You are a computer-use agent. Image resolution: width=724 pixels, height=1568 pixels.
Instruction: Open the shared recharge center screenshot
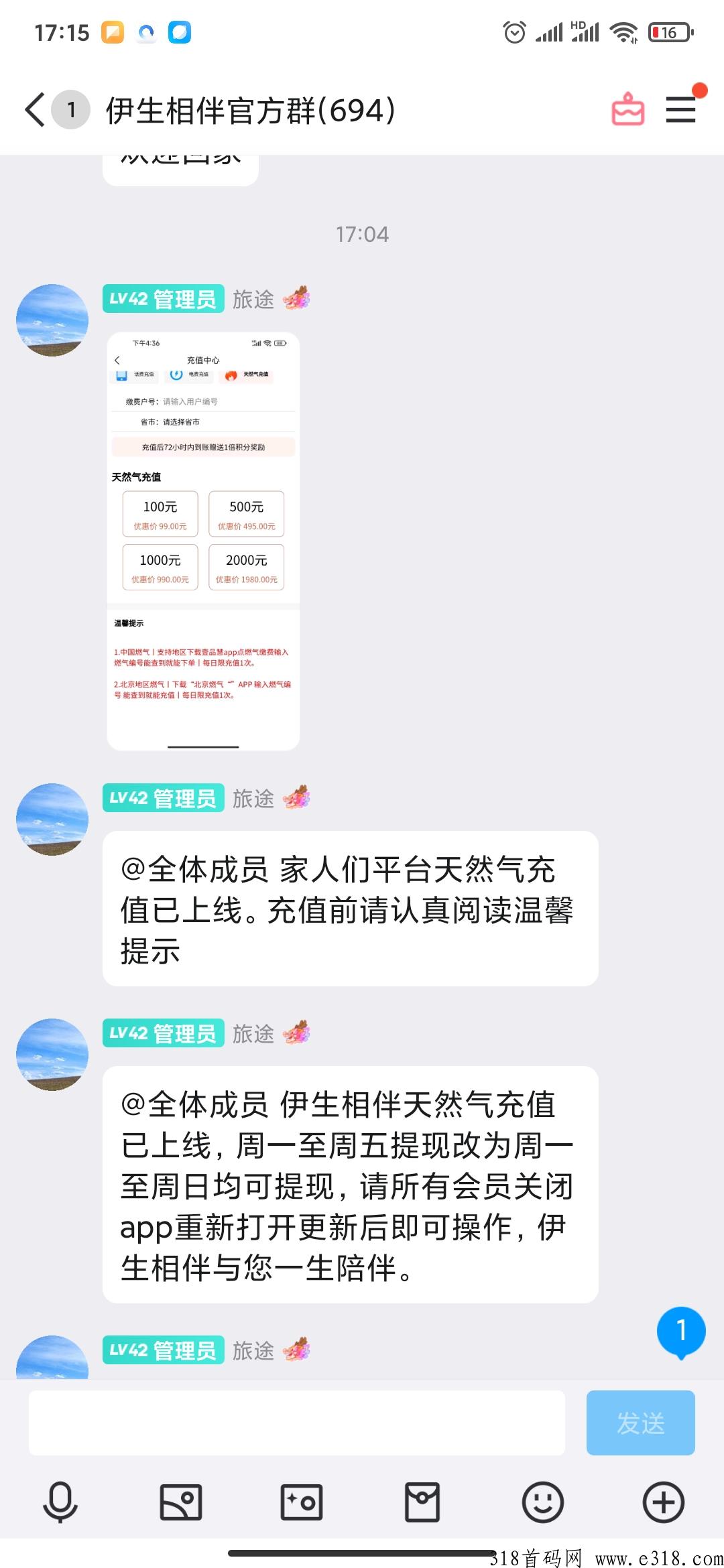(x=203, y=540)
